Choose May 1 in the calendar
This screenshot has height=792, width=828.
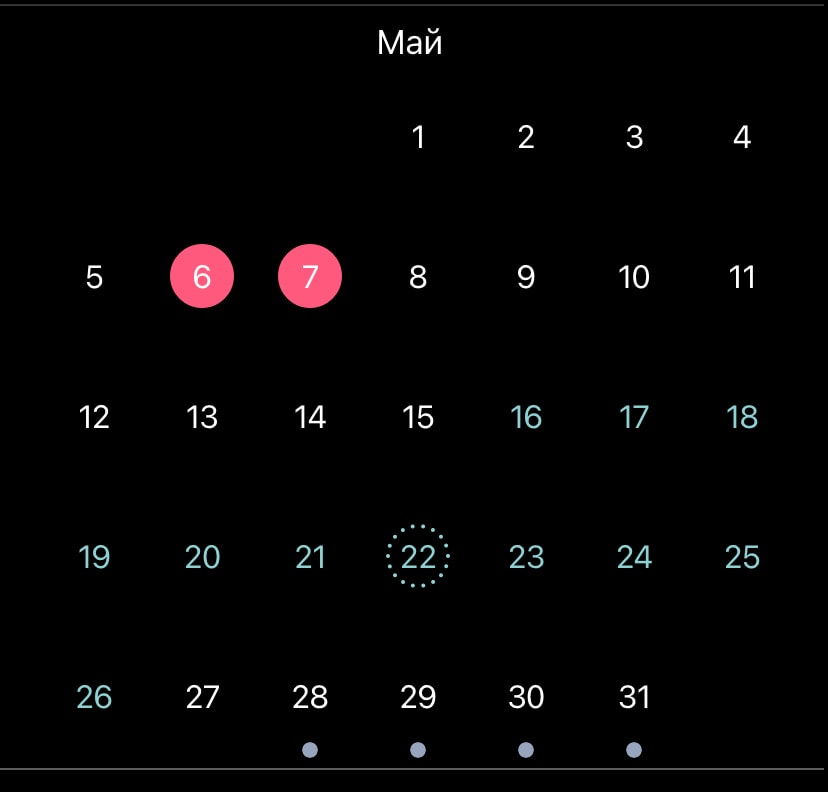coord(418,137)
